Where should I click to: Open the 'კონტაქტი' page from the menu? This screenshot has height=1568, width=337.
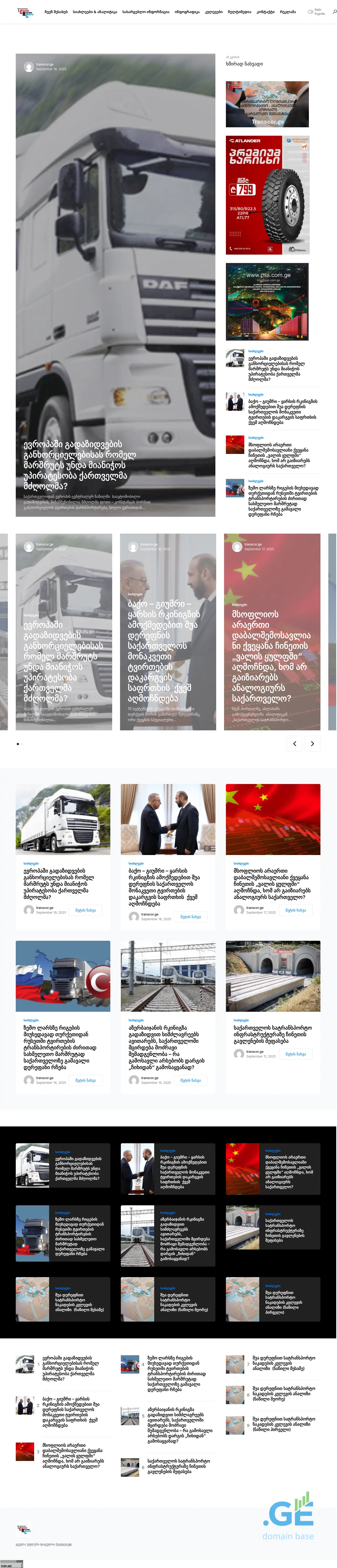265,12
